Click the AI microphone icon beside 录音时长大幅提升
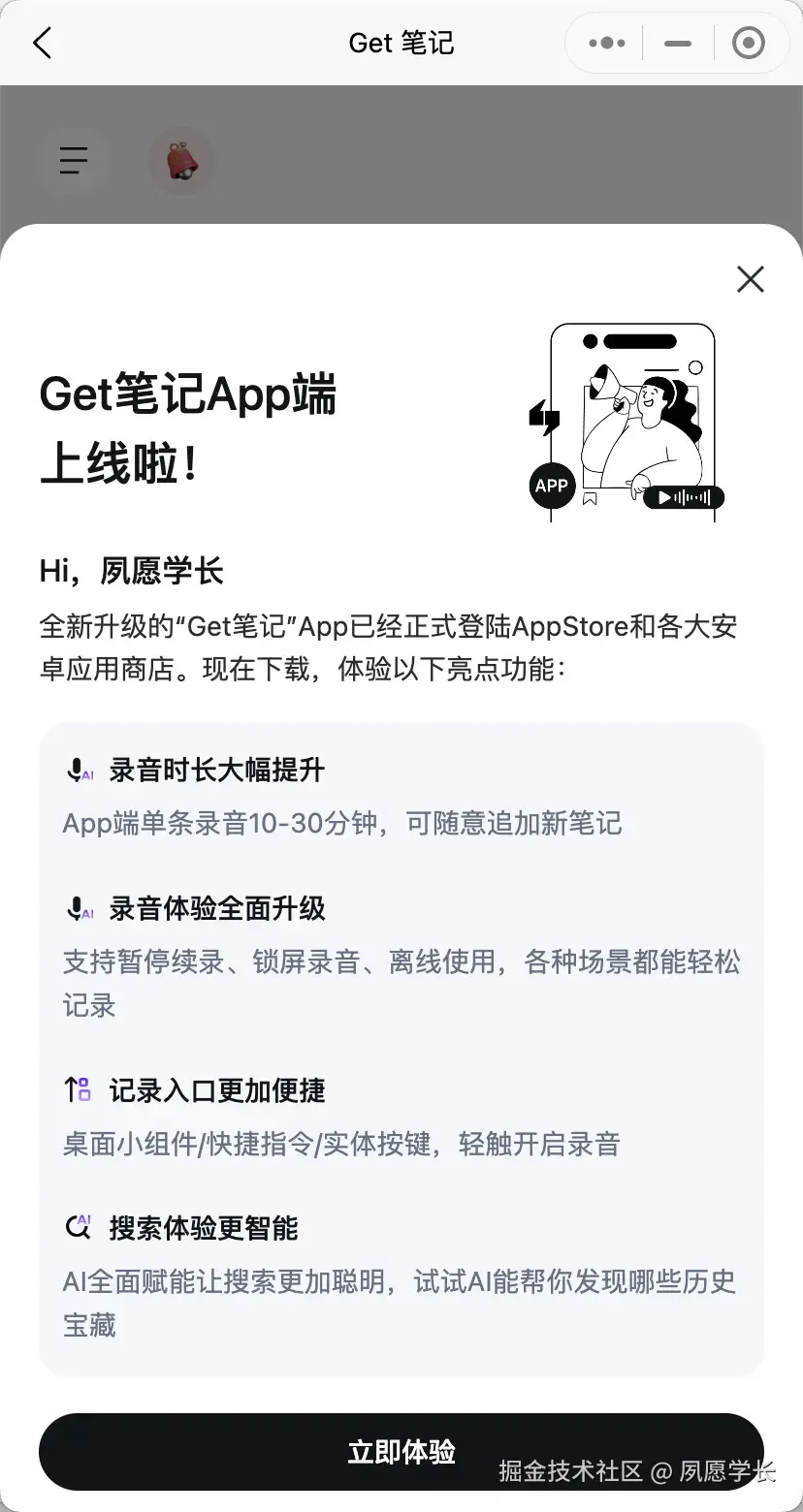This screenshot has height=1512, width=803. click(x=79, y=771)
